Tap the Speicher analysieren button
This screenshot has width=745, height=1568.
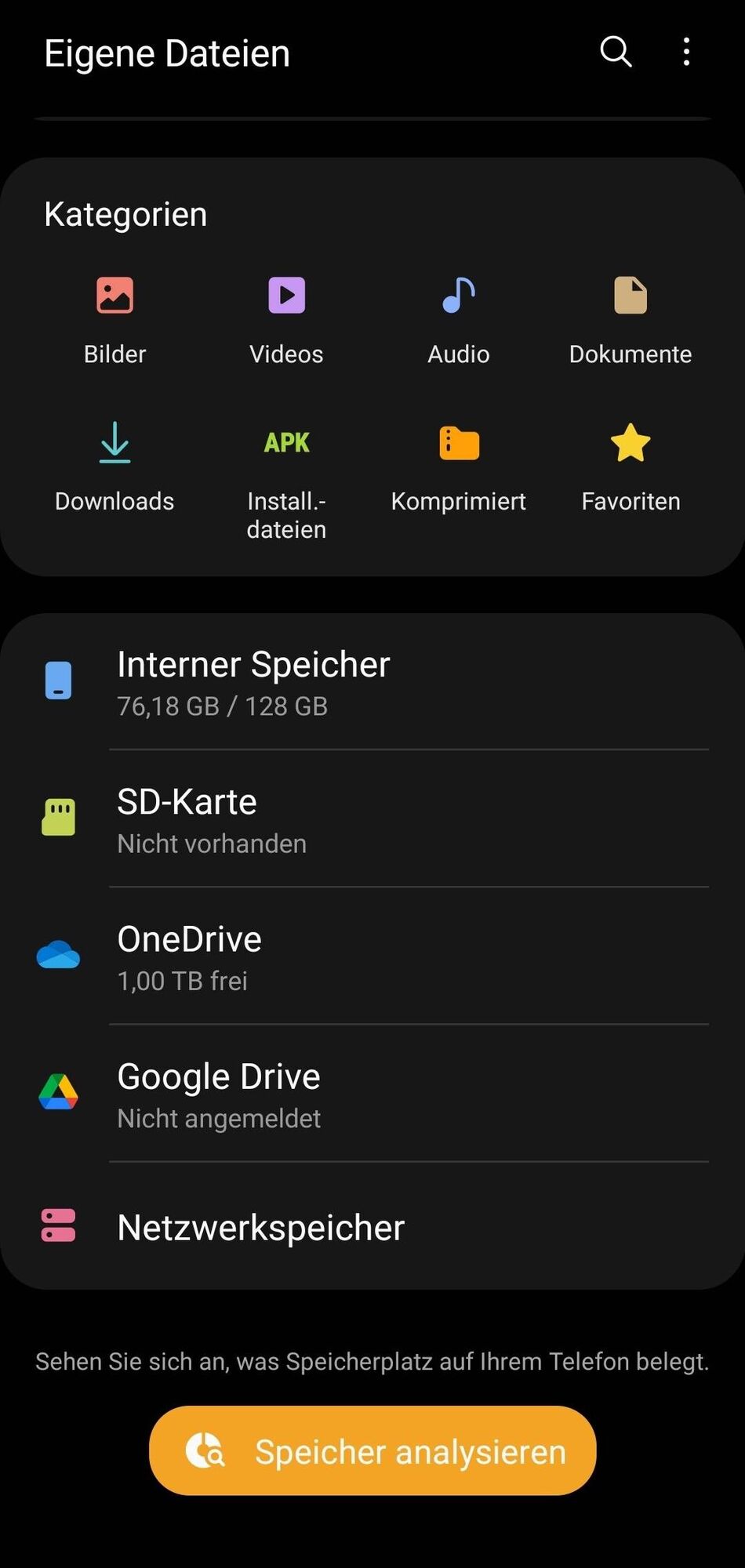pos(372,1450)
